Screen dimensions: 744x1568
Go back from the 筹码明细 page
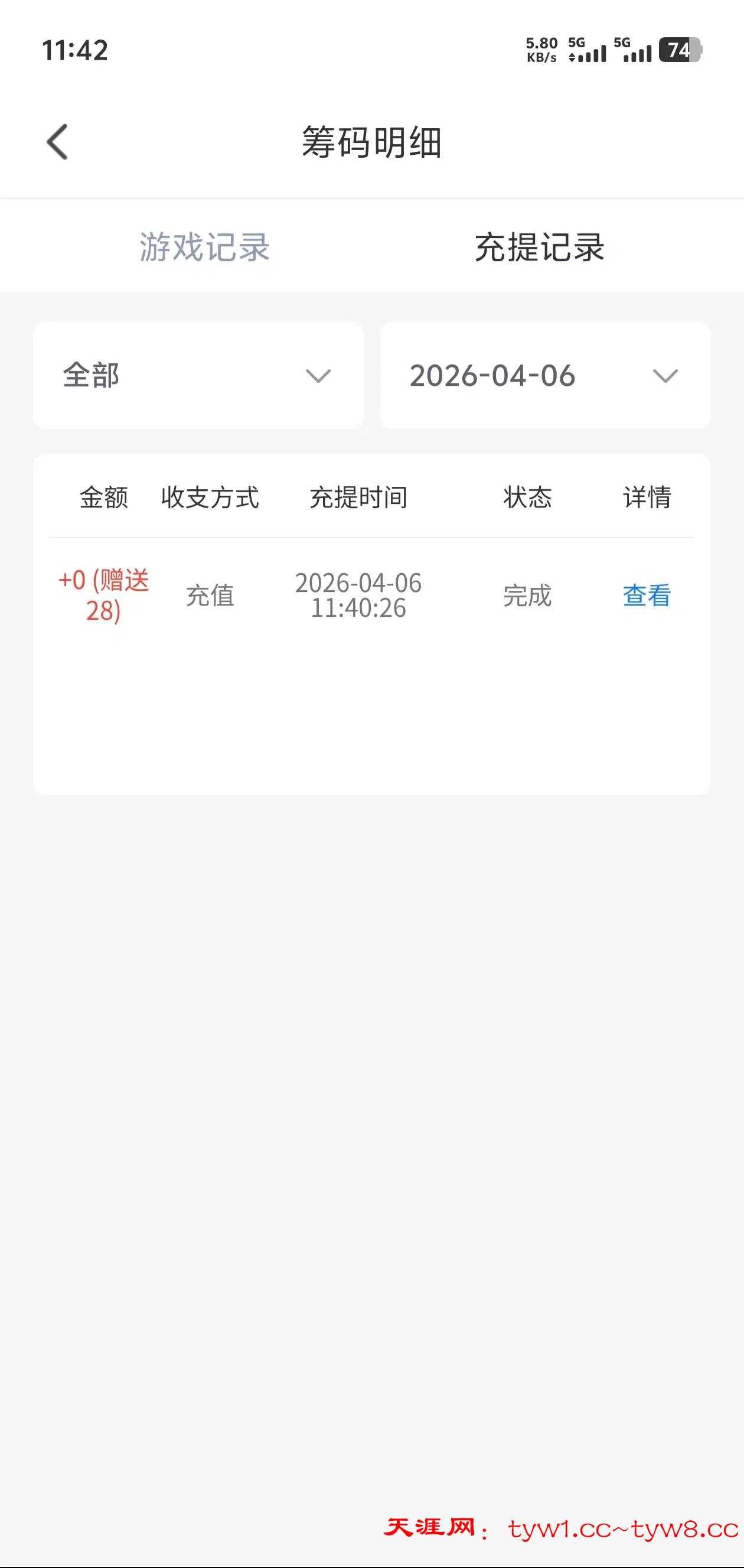point(58,142)
